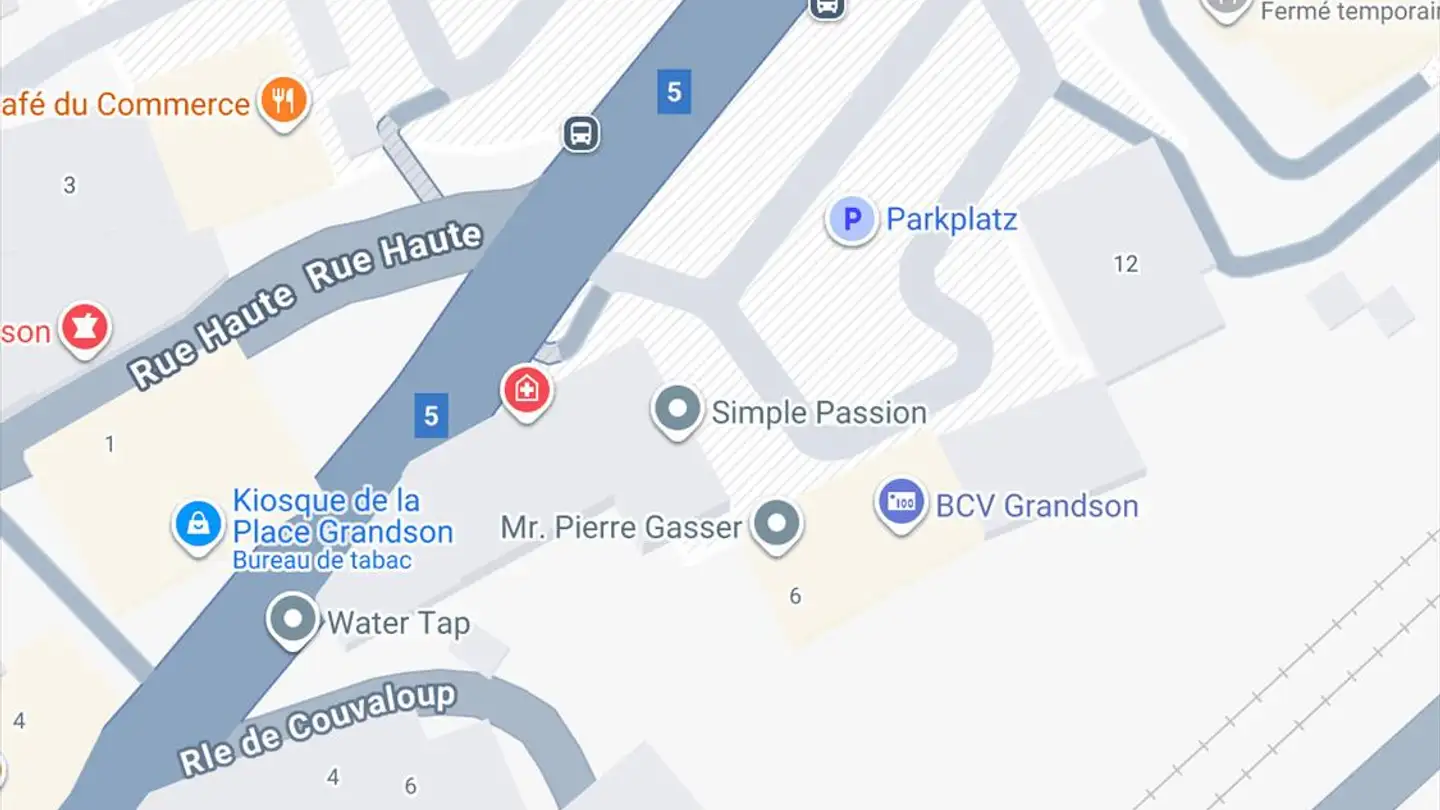Tap the Water Tap location pin
The width and height of the screenshot is (1440, 810).
pyautogui.click(x=293, y=620)
